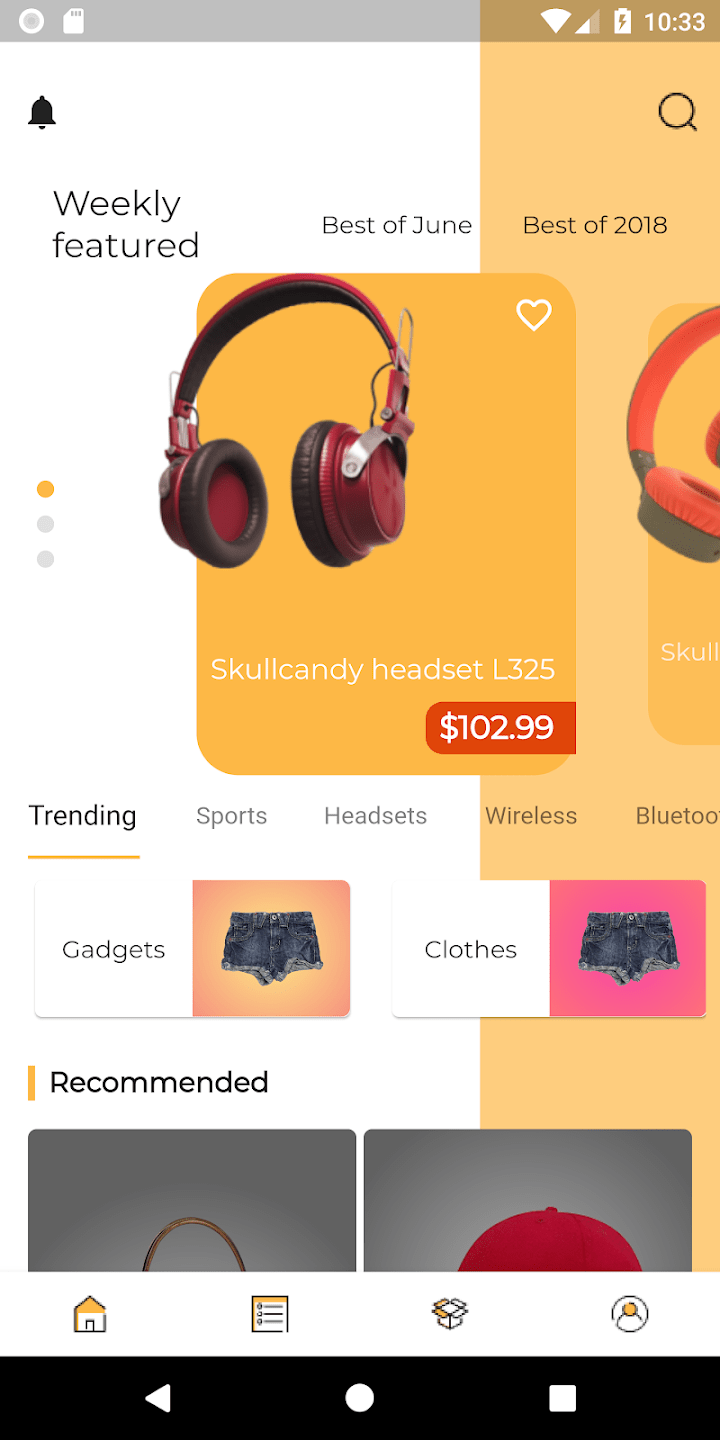Switch to Best of 2018 tab
This screenshot has height=1440, width=720.
click(594, 225)
